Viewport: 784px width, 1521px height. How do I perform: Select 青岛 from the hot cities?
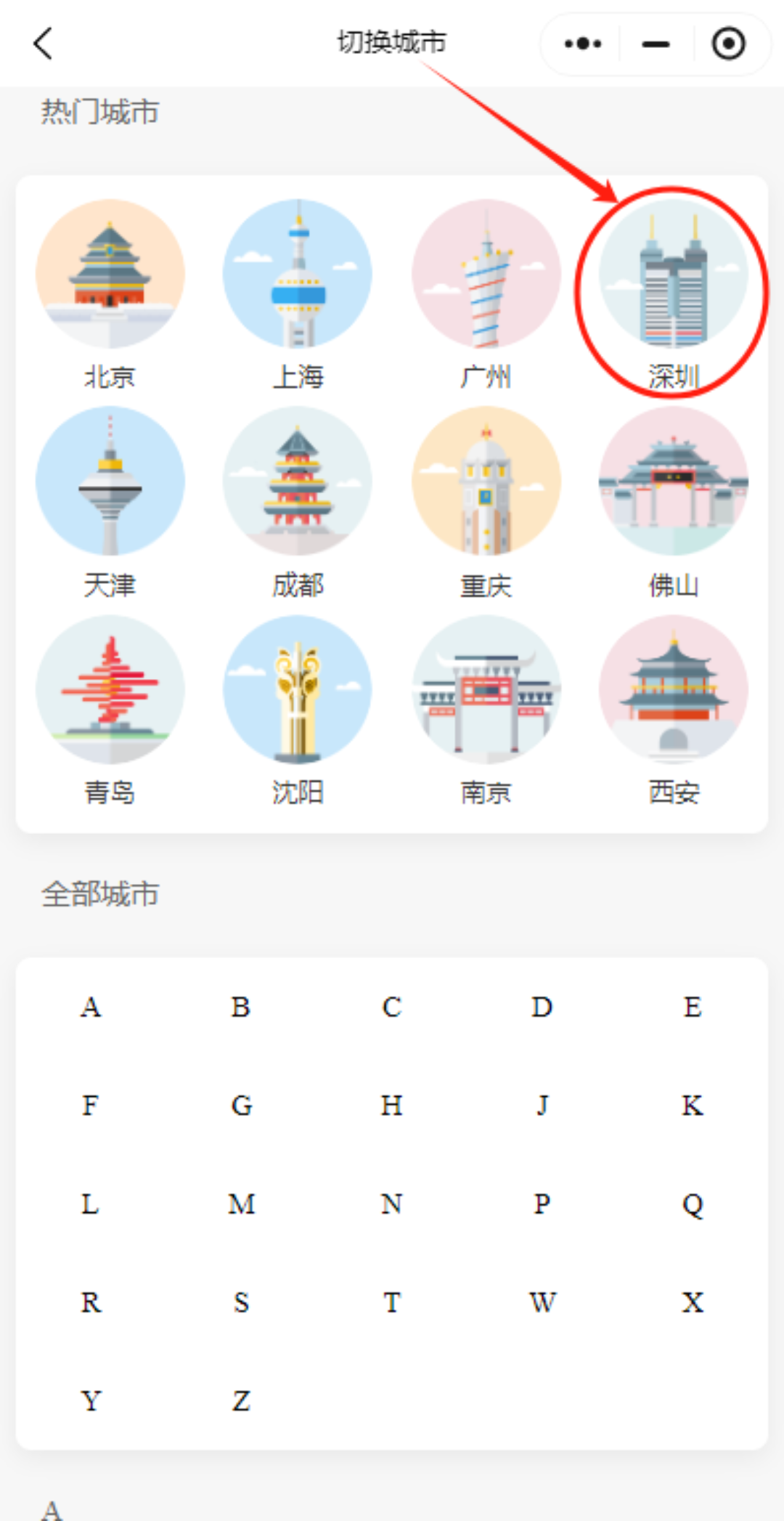(x=110, y=690)
